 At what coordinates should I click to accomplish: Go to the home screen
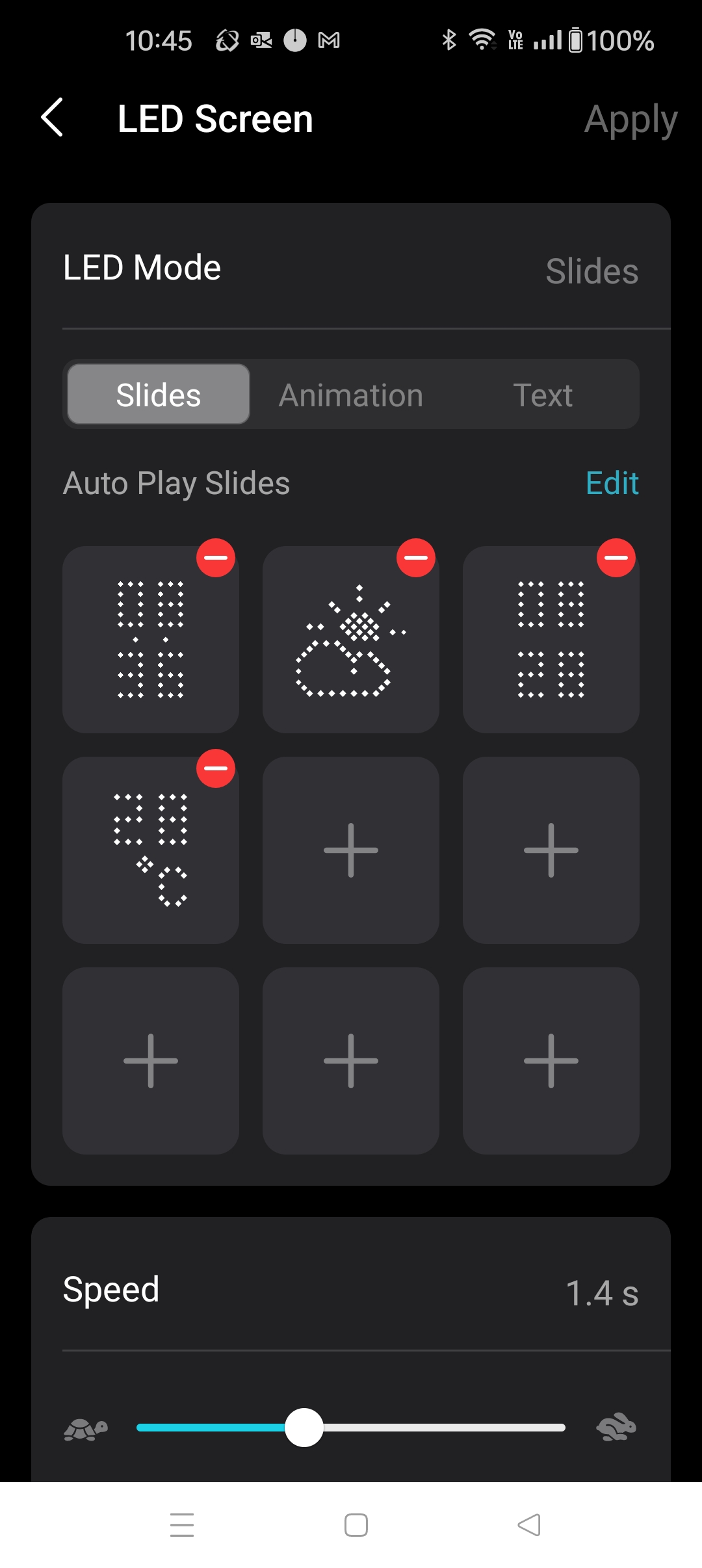(356, 1525)
